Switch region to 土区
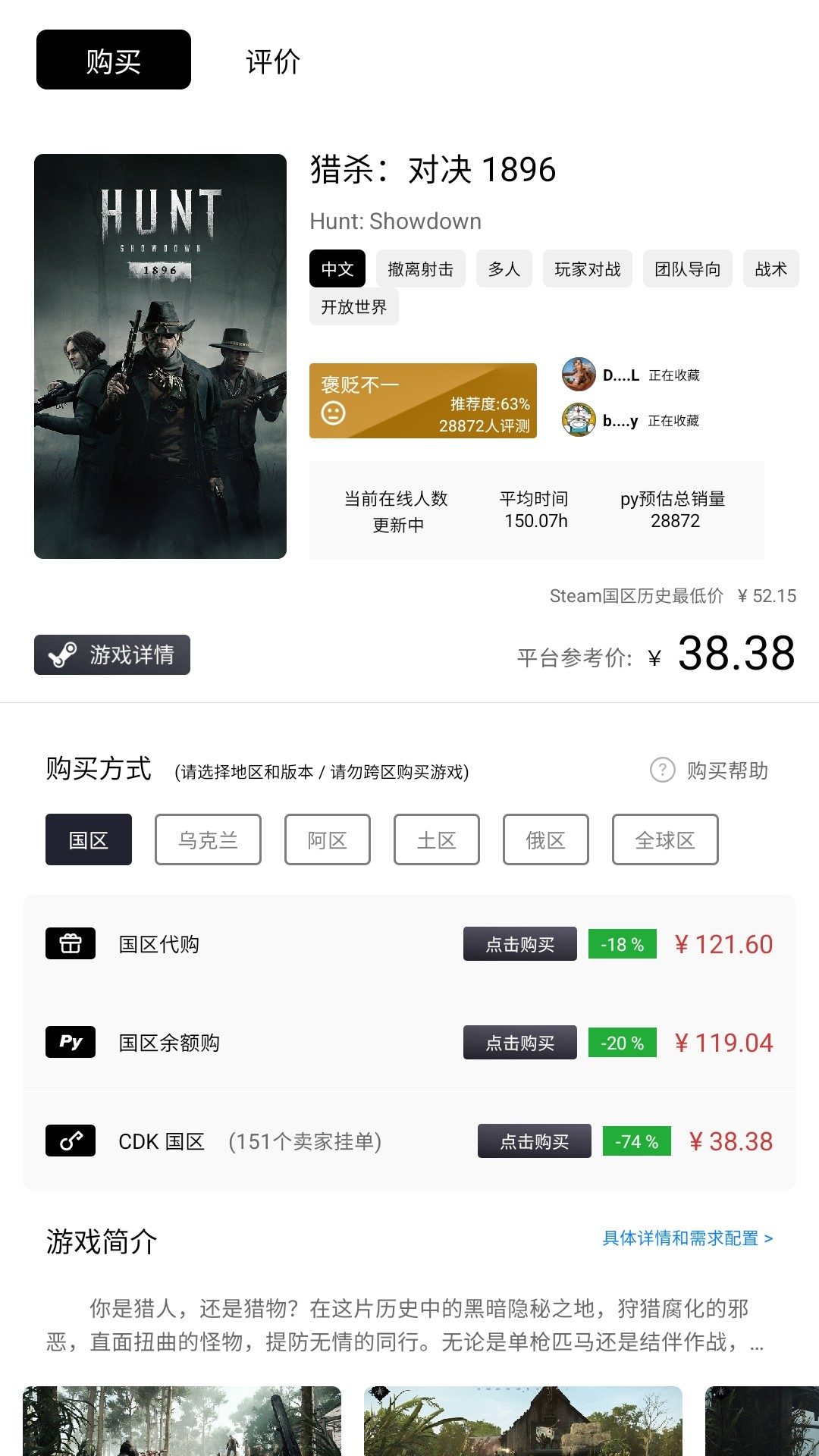 pyautogui.click(x=437, y=839)
